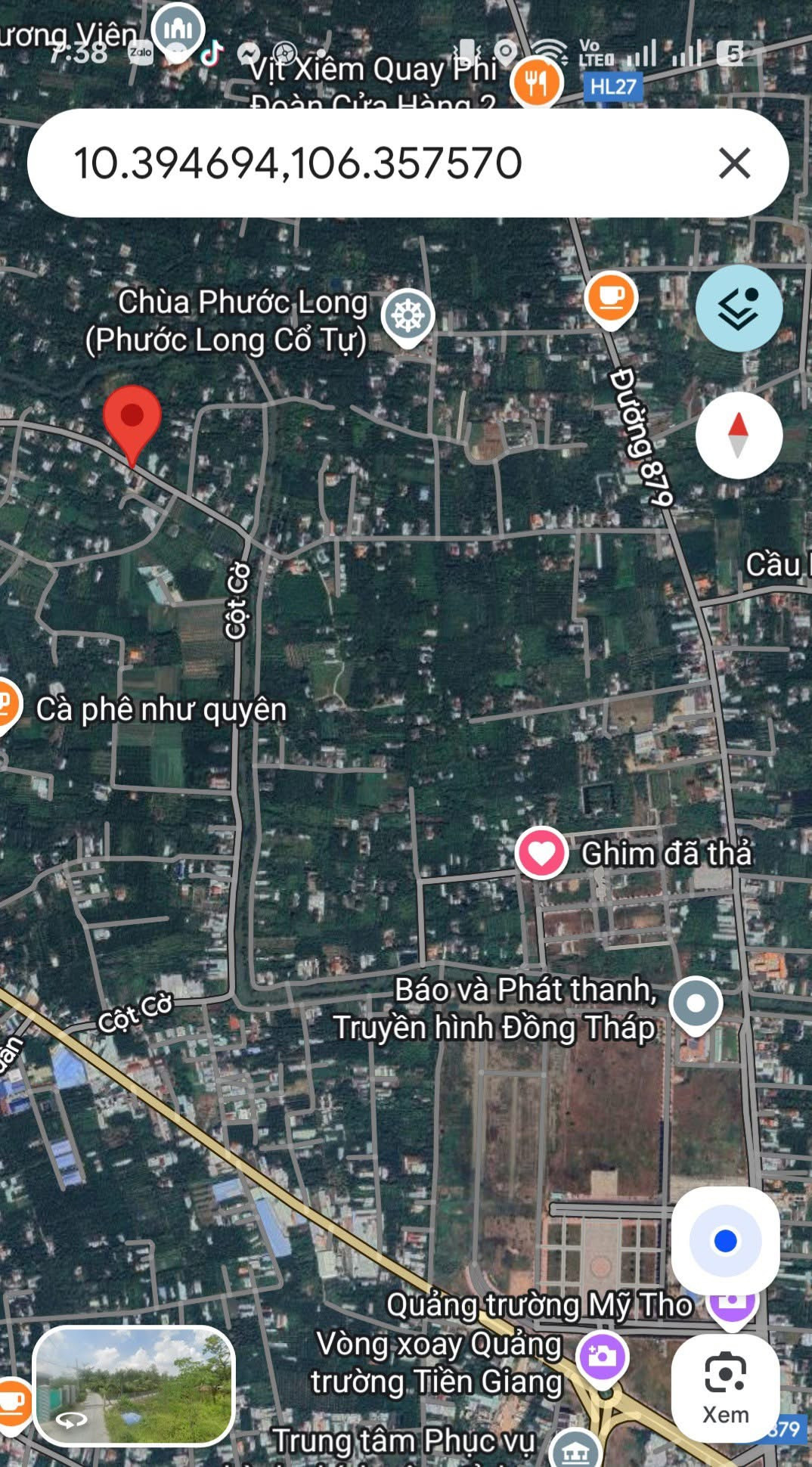Tap the Ghim đã thả heart pin
812x1467 pixels.
[x=541, y=853]
